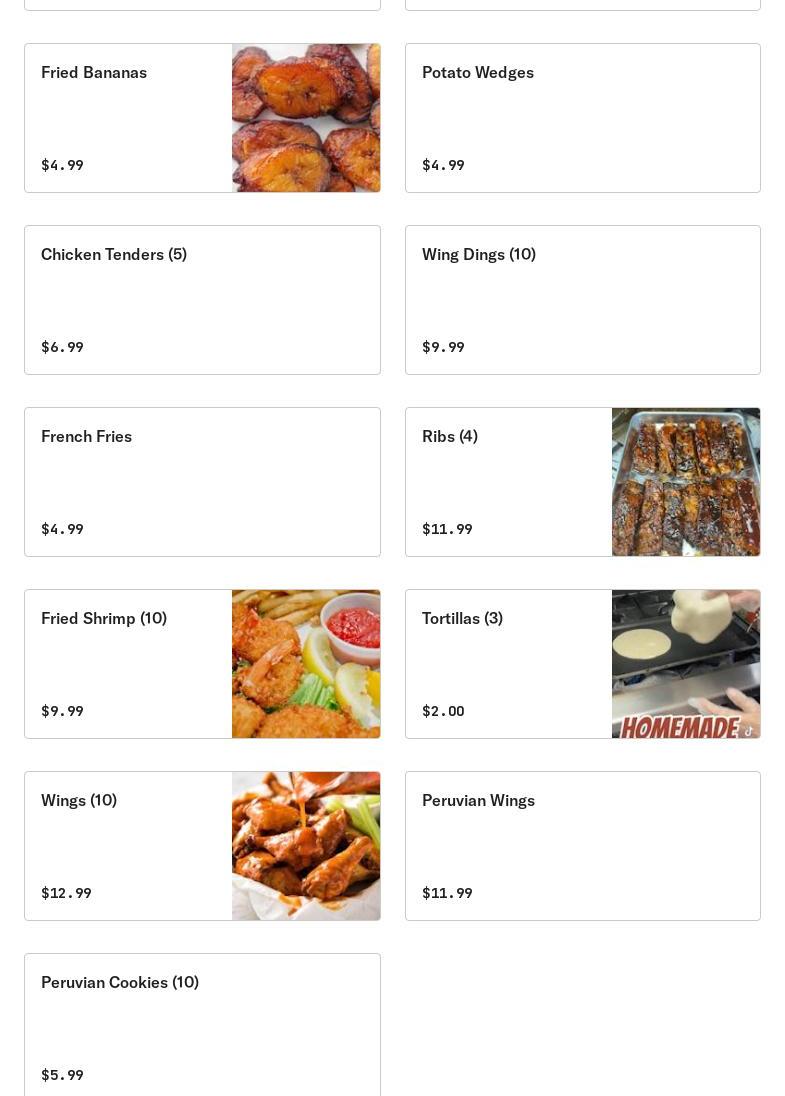This screenshot has width=785, height=1096.
Task: View the Ribs (4) item details
Action: click(x=582, y=482)
